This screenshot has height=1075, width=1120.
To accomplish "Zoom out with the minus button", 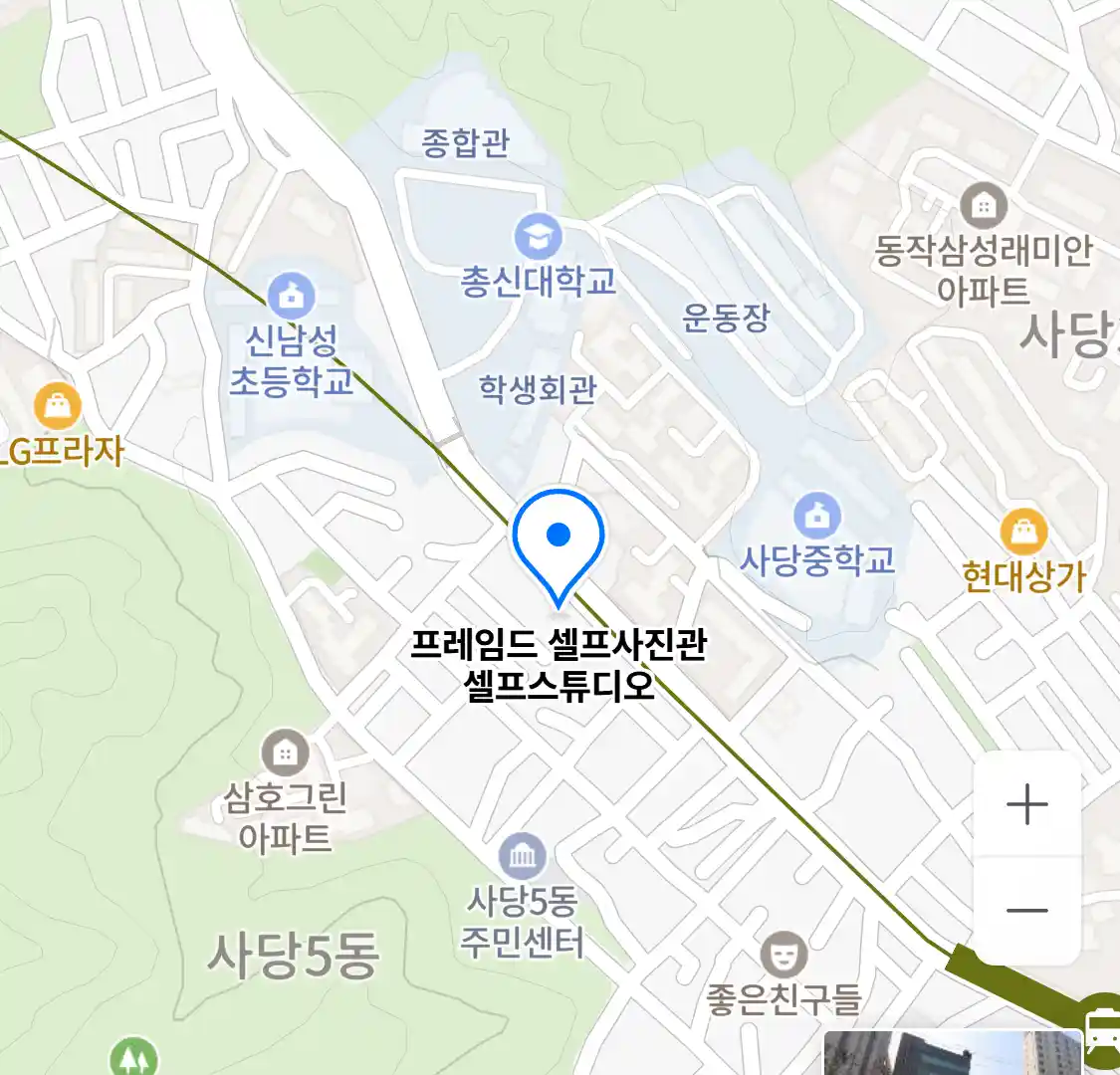I will [x=1026, y=910].
